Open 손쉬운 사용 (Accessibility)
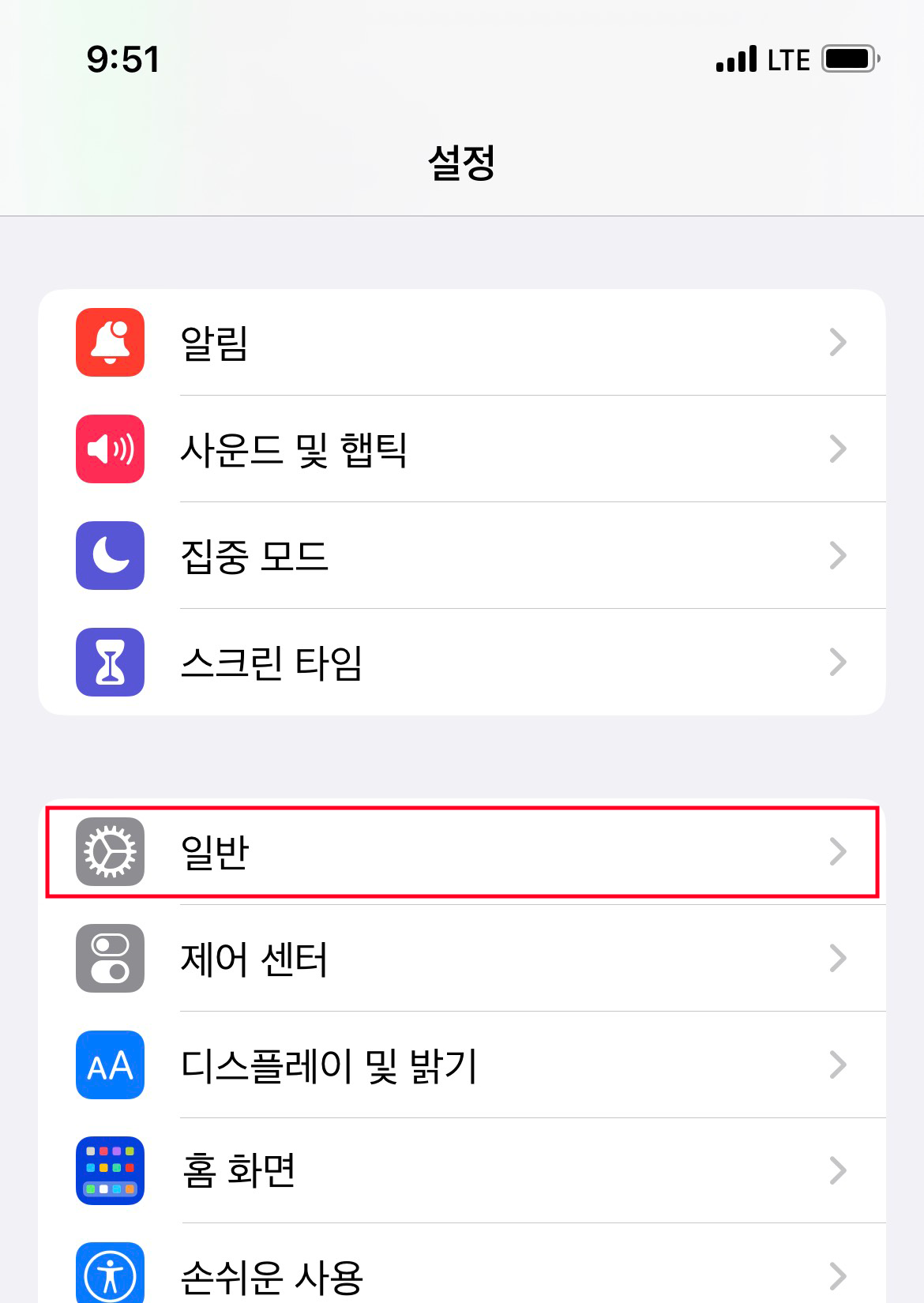 click(x=461, y=1273)
